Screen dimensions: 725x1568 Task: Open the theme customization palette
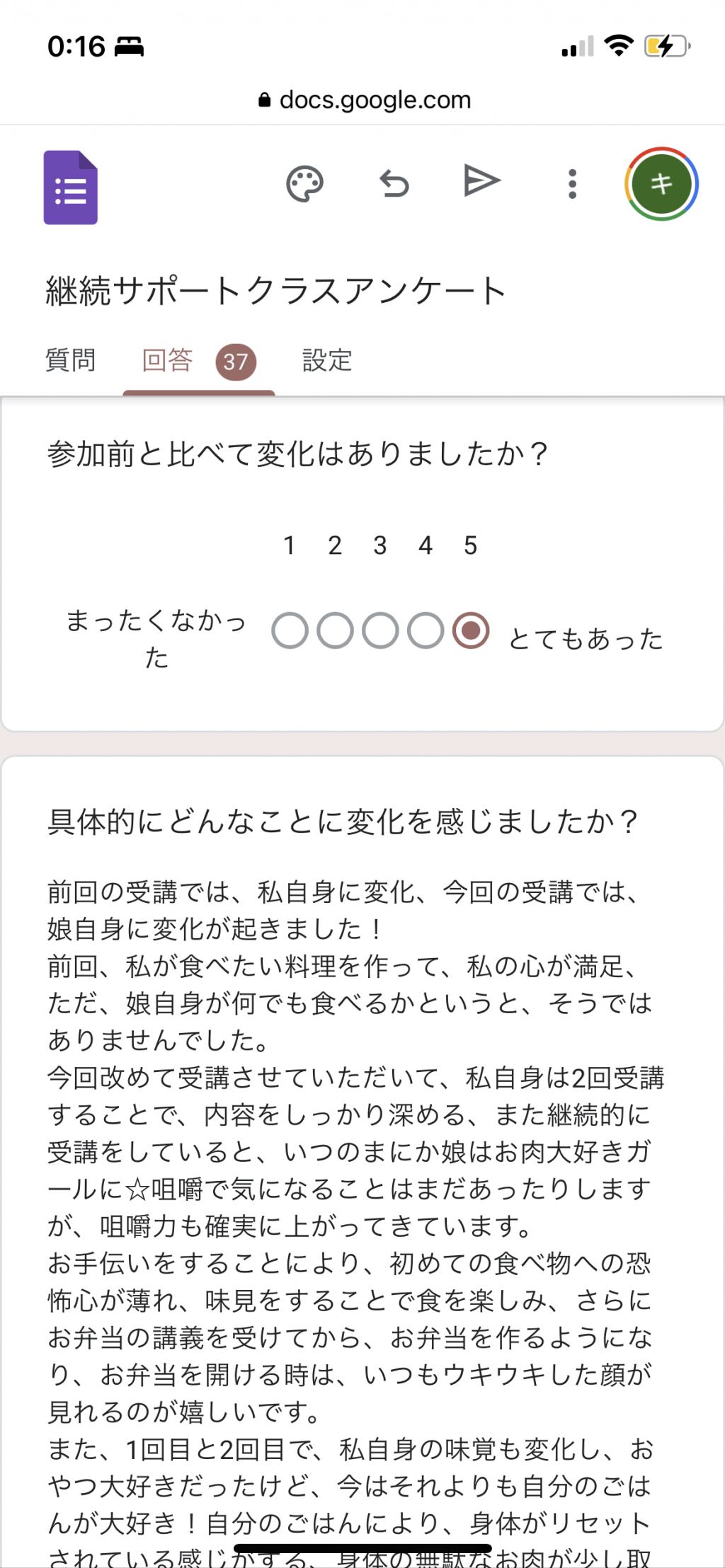pyautogui.click(x=304, y=184)
